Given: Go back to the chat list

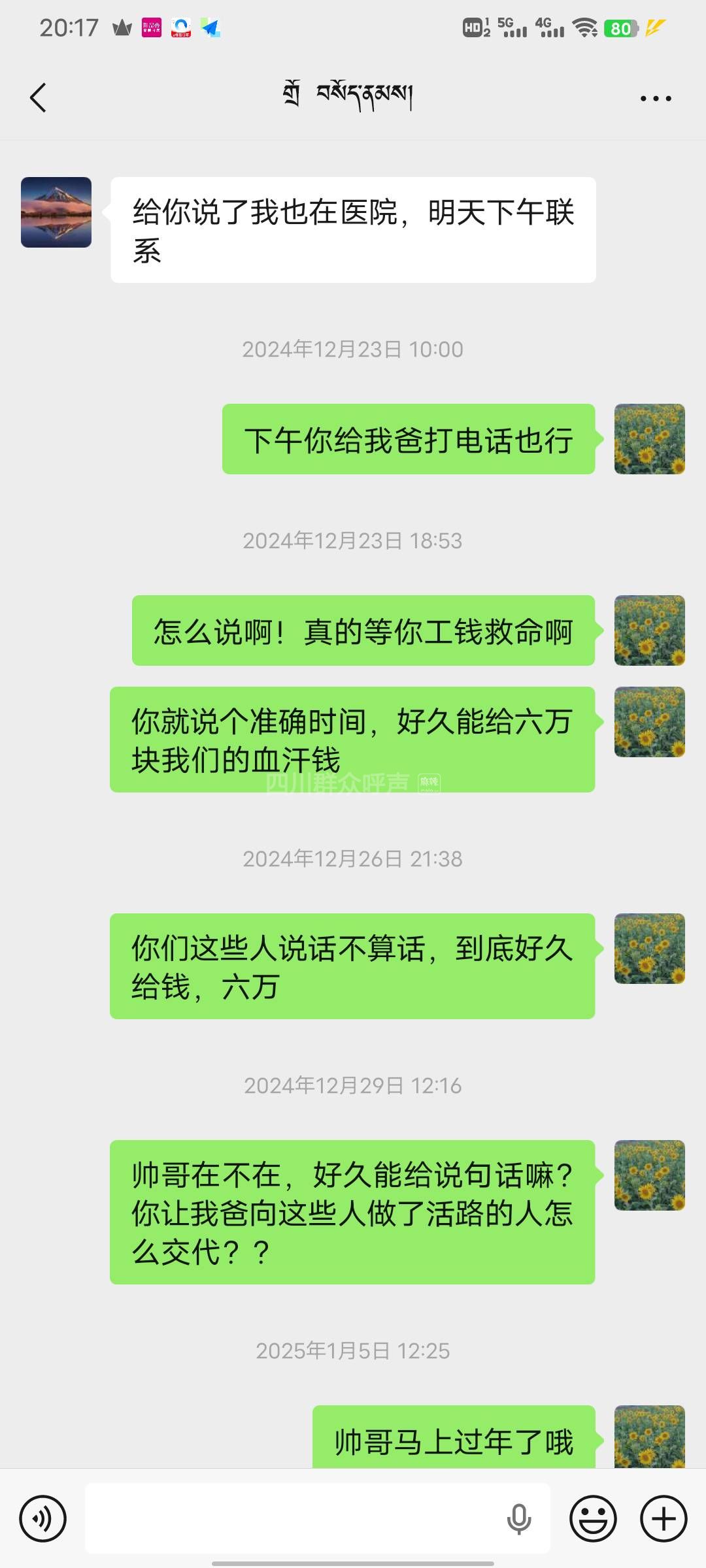Looking at the screenshot, I should click(39, 98).
